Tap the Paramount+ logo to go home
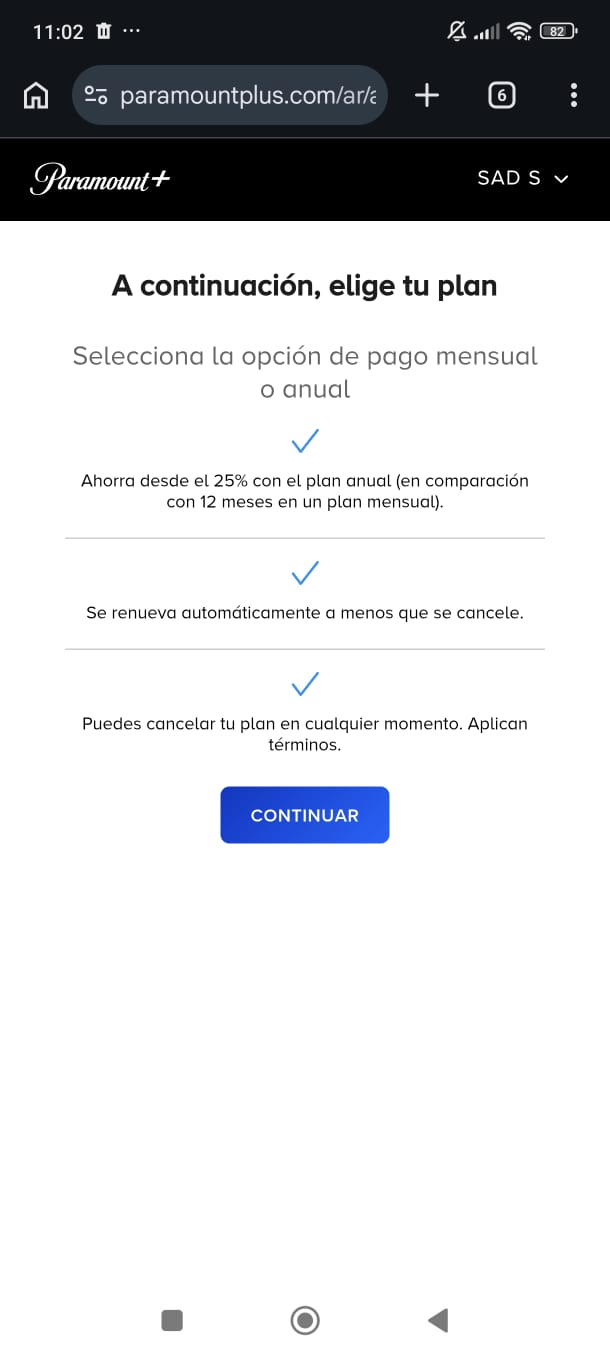 [100, 179]
